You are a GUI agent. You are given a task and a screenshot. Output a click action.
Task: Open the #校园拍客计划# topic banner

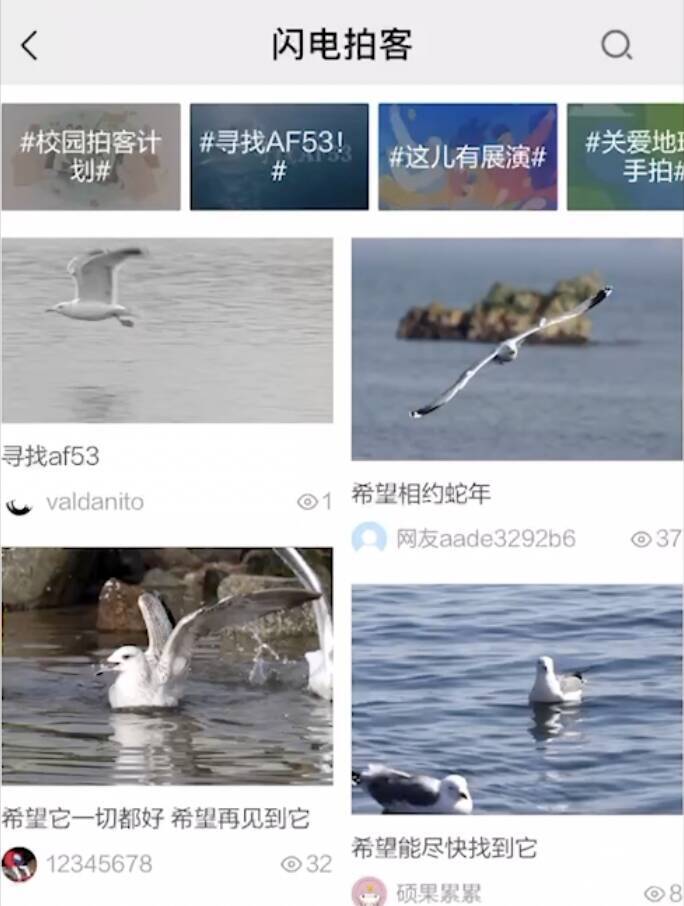pyautogui.click(x=90, y=156)
